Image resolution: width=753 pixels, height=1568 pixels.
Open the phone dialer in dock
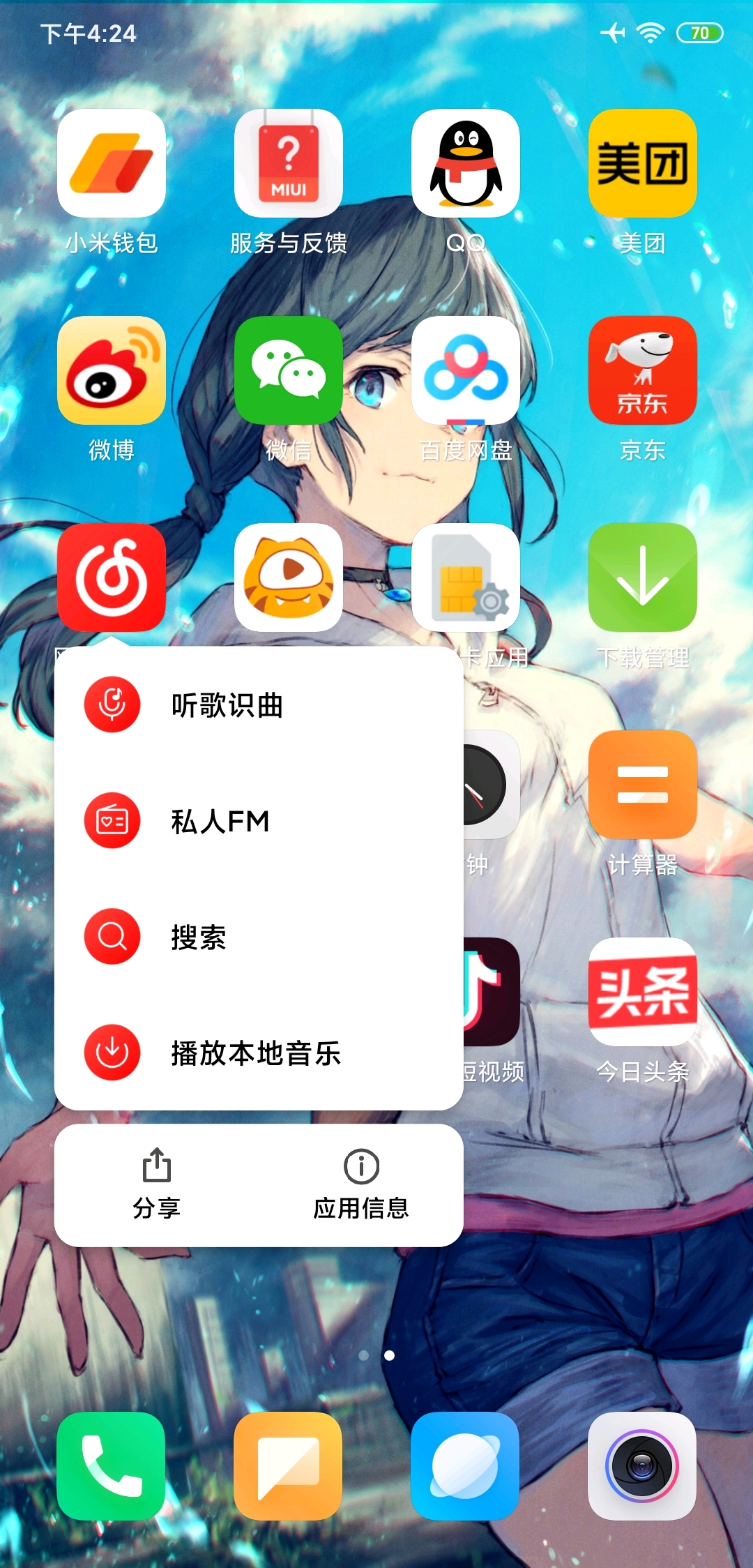pos(112,1465)
